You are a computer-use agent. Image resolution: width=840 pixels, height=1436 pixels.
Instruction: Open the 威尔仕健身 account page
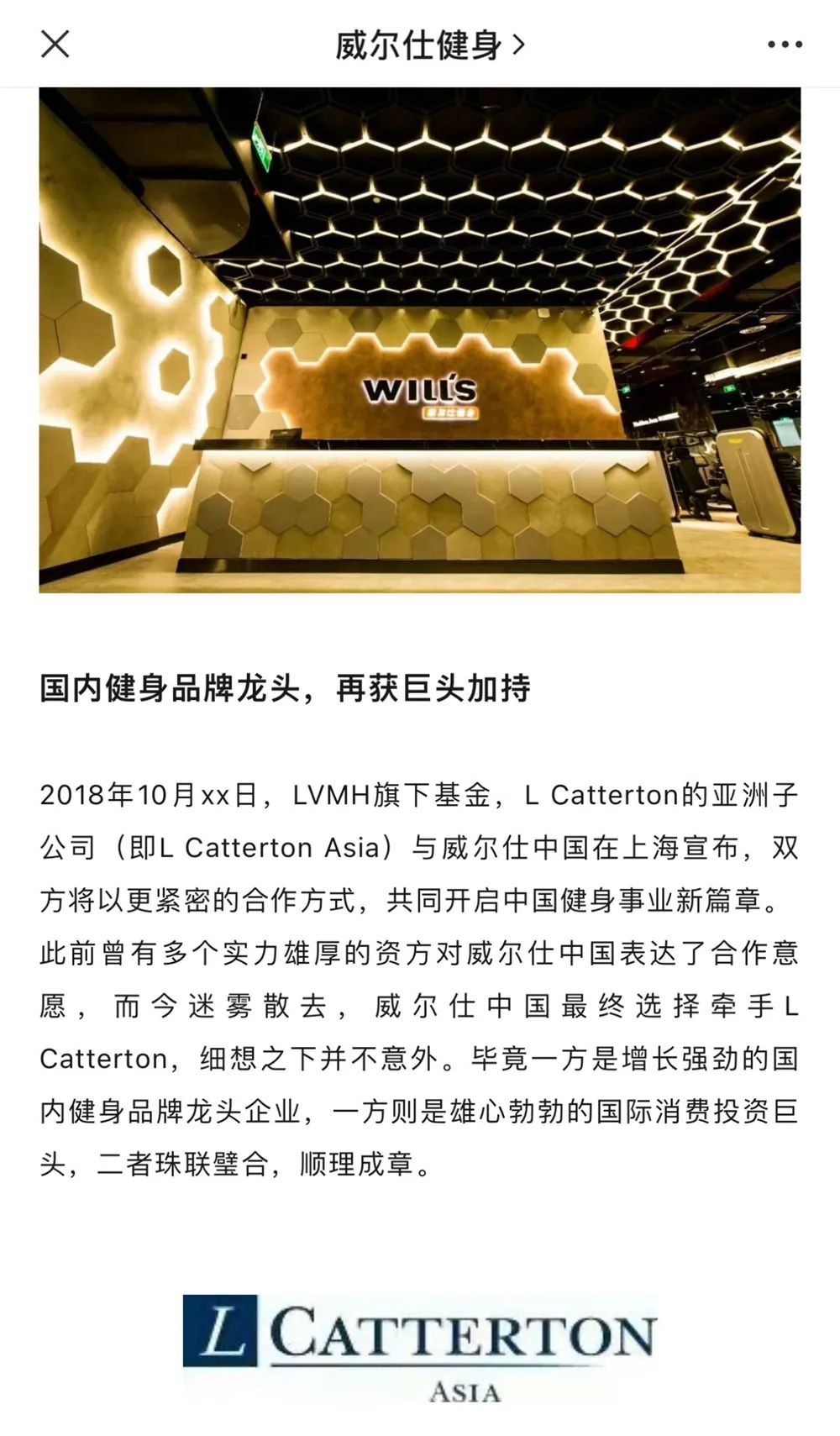pos(428,45)
